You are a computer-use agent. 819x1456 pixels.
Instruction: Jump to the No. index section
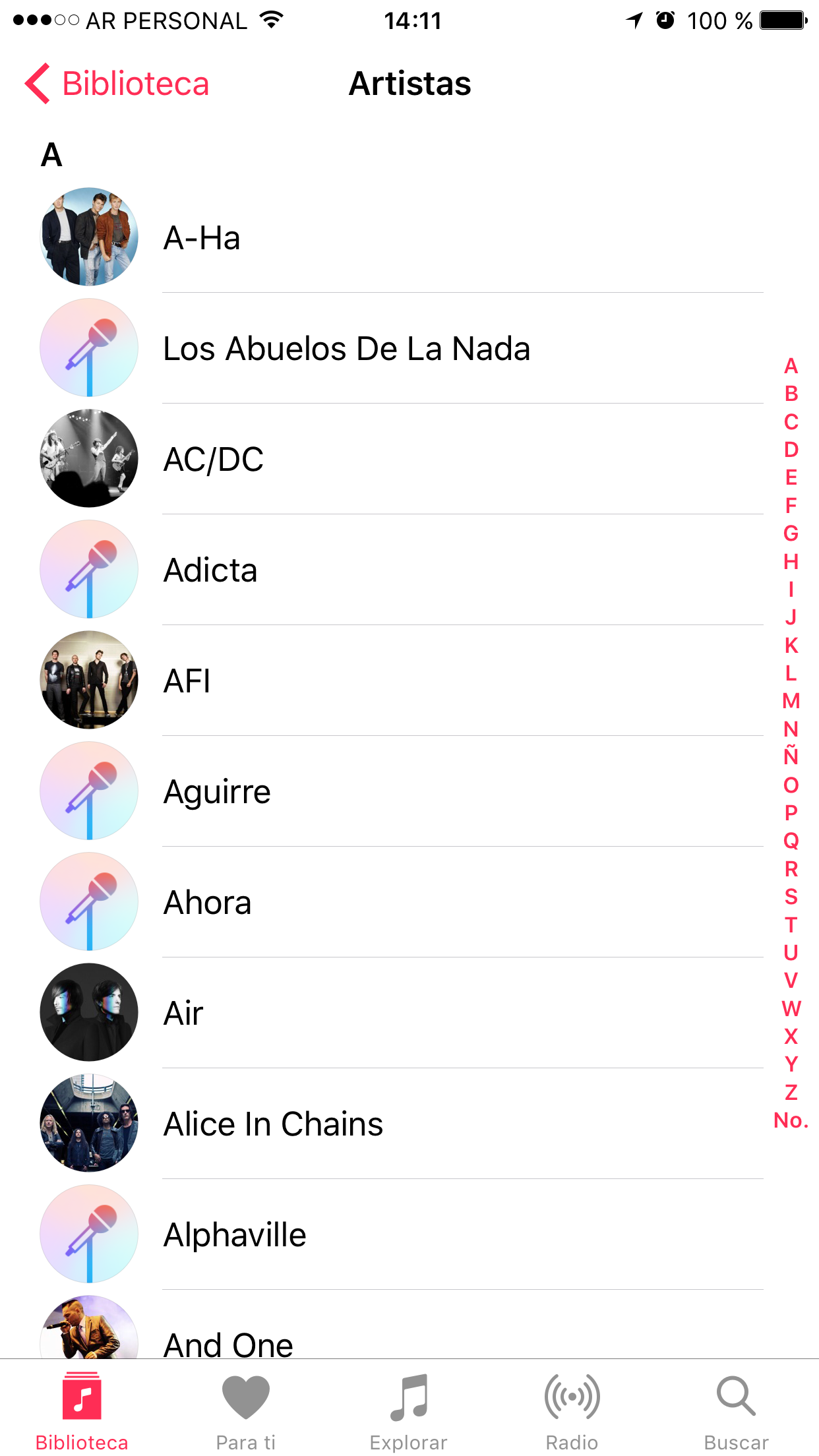tap(791, 1120)
